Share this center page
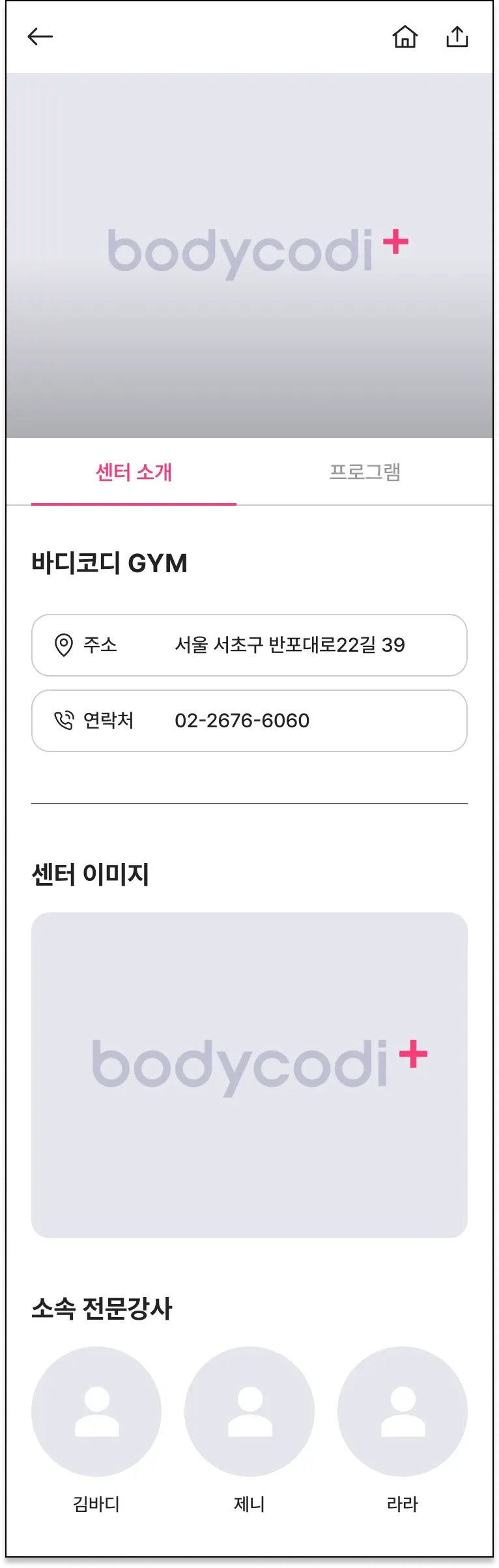499x1568 pixels. [457, 37]
